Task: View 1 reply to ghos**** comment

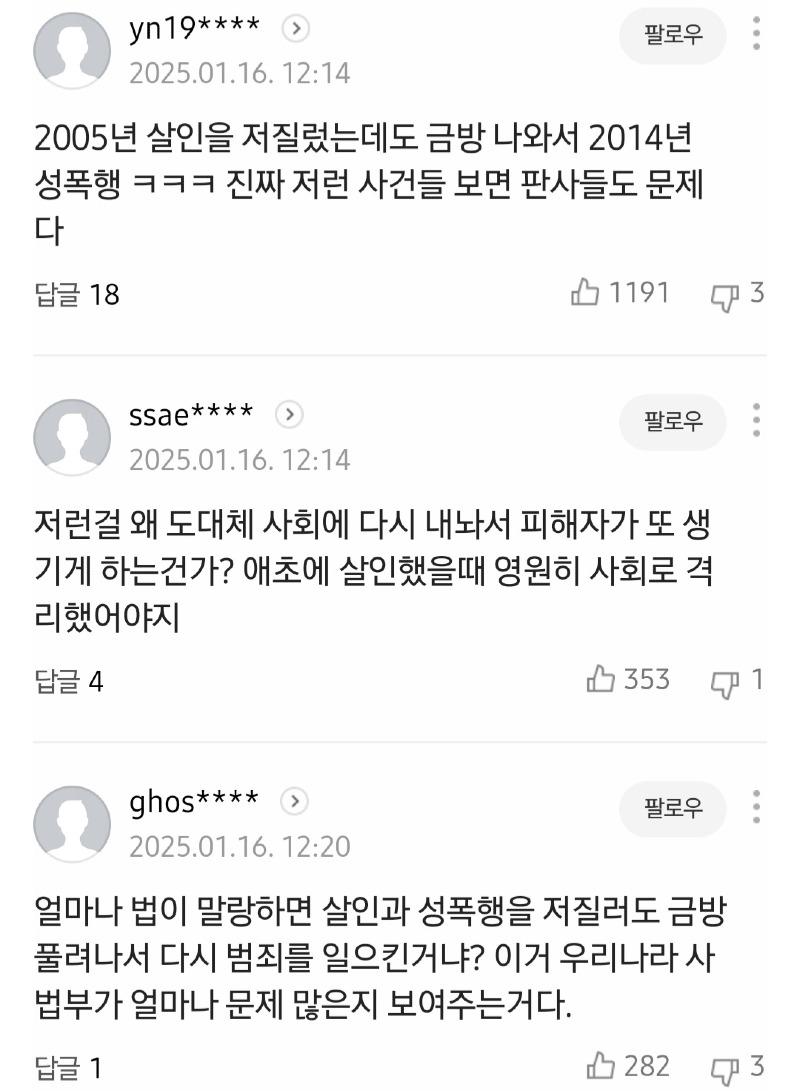Action: 68,1068
